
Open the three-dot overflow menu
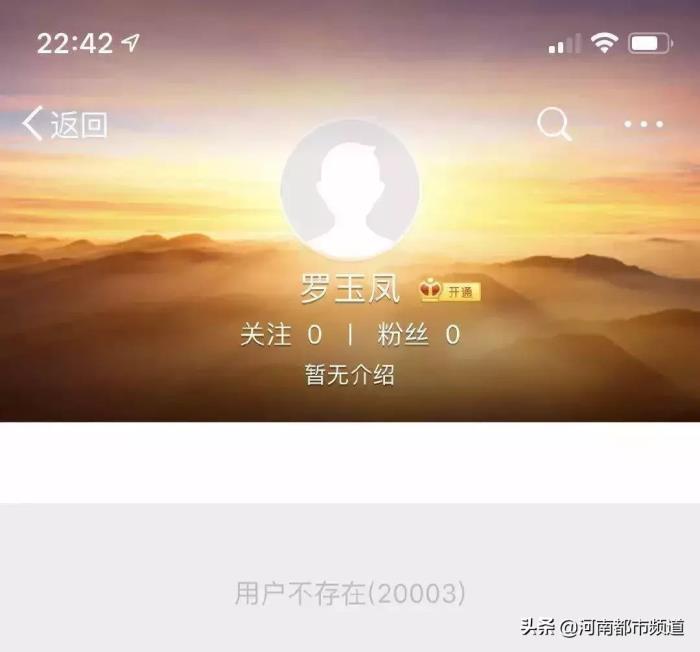(x=643, y=125)
